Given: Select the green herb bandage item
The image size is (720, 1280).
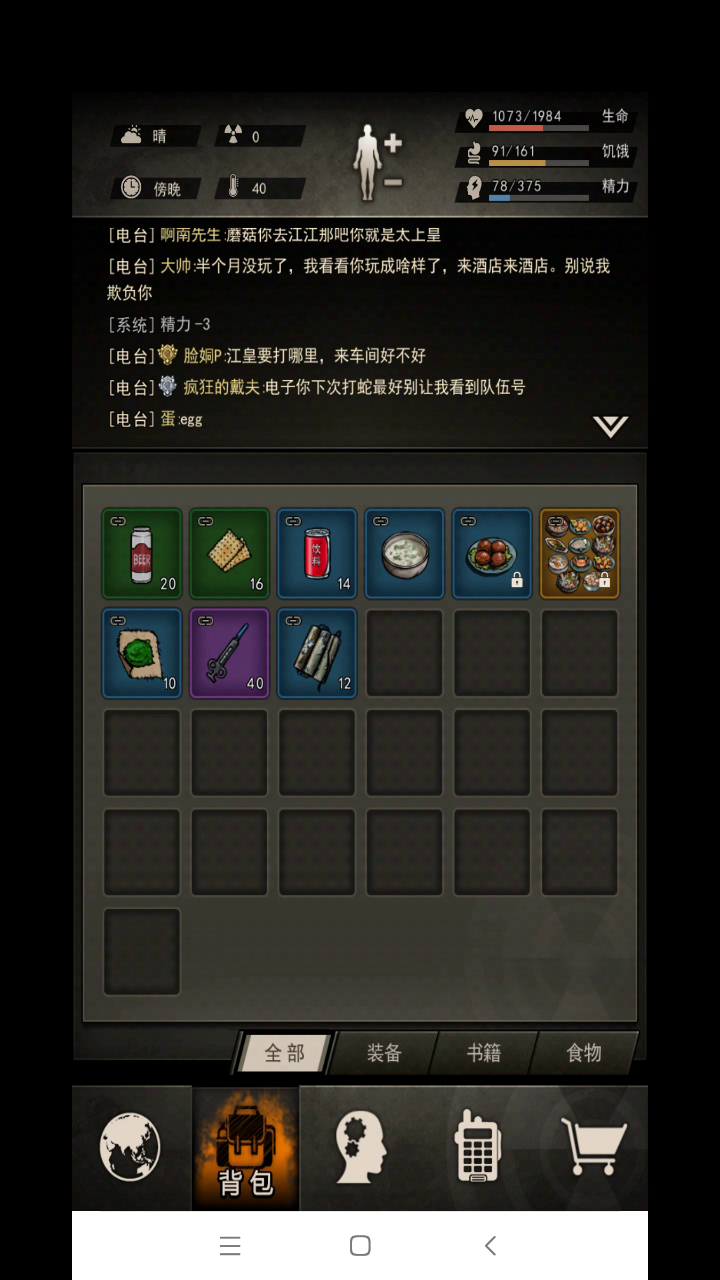Looking at the screenshot, I should coord(142,653).
